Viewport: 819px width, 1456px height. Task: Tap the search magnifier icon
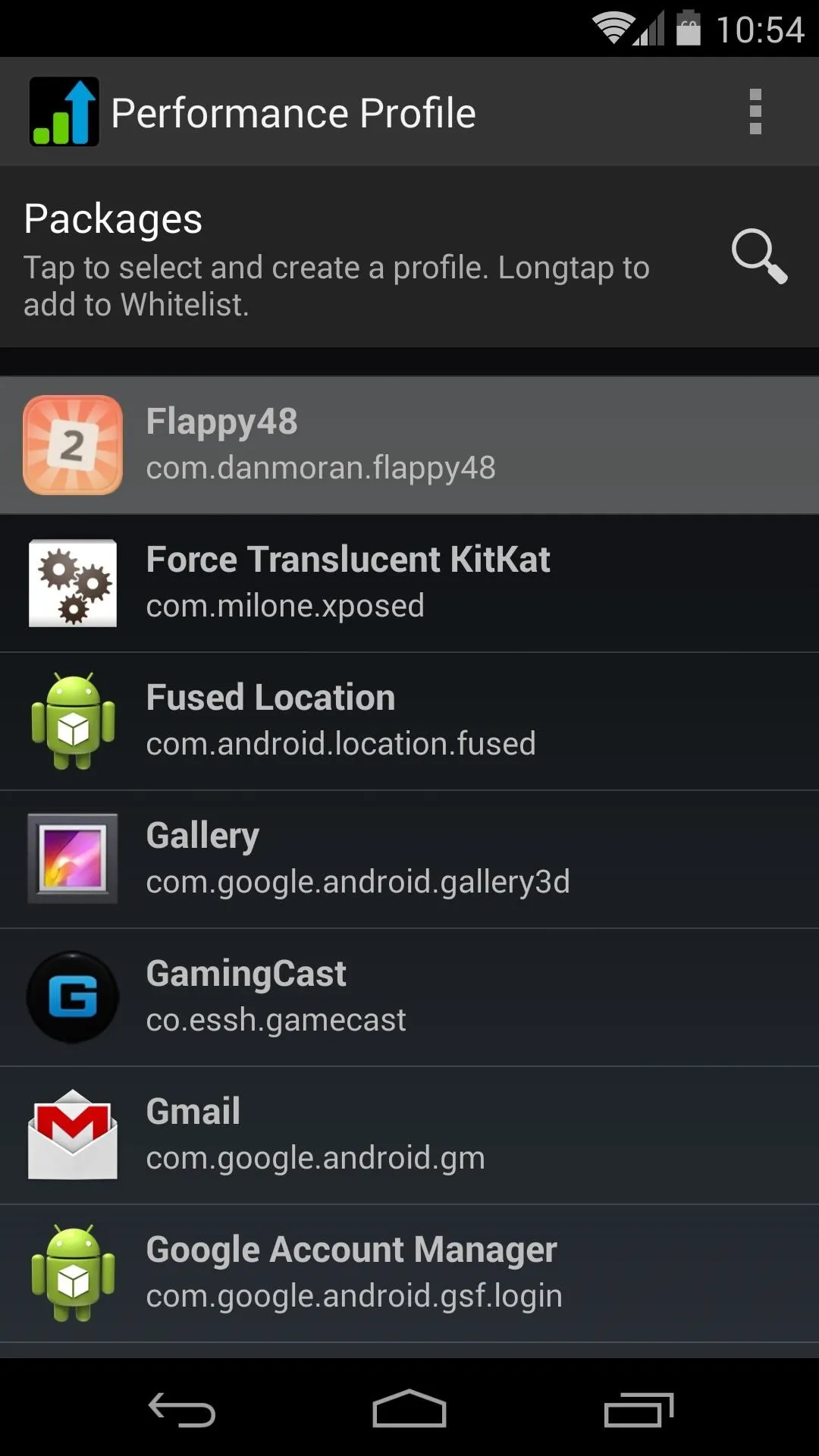pyautogui.click(x=759, y=256)
